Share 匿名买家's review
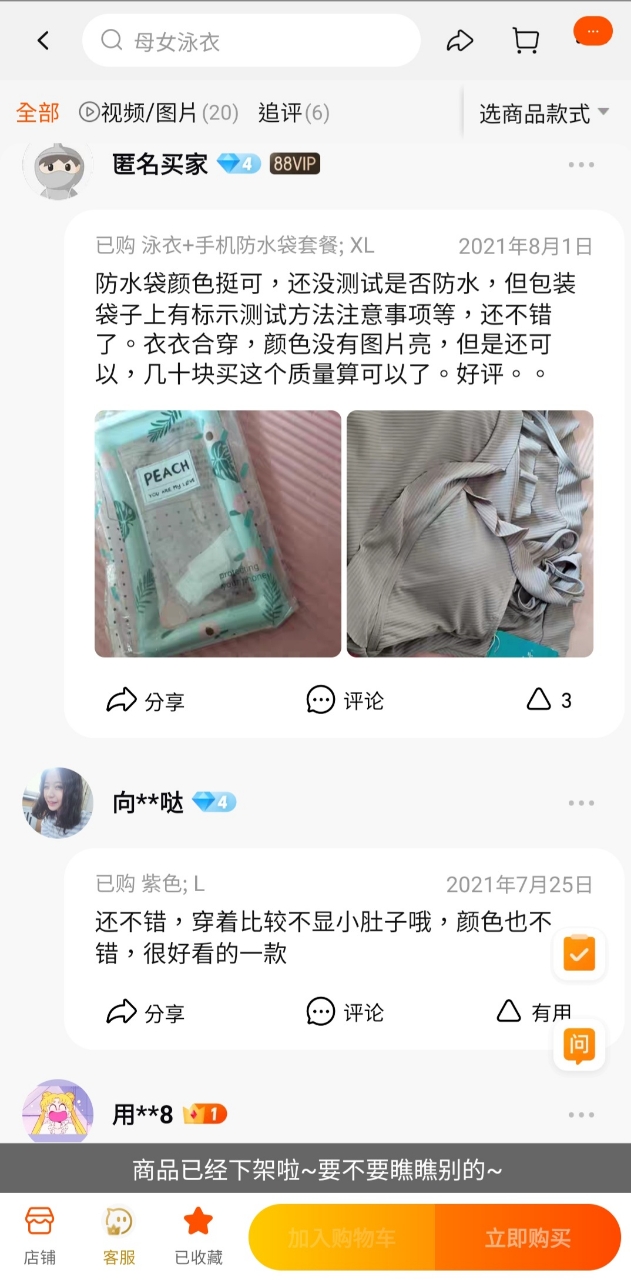Image resolution: width=631 pixels, height=1280 pixels. point(146,700)
